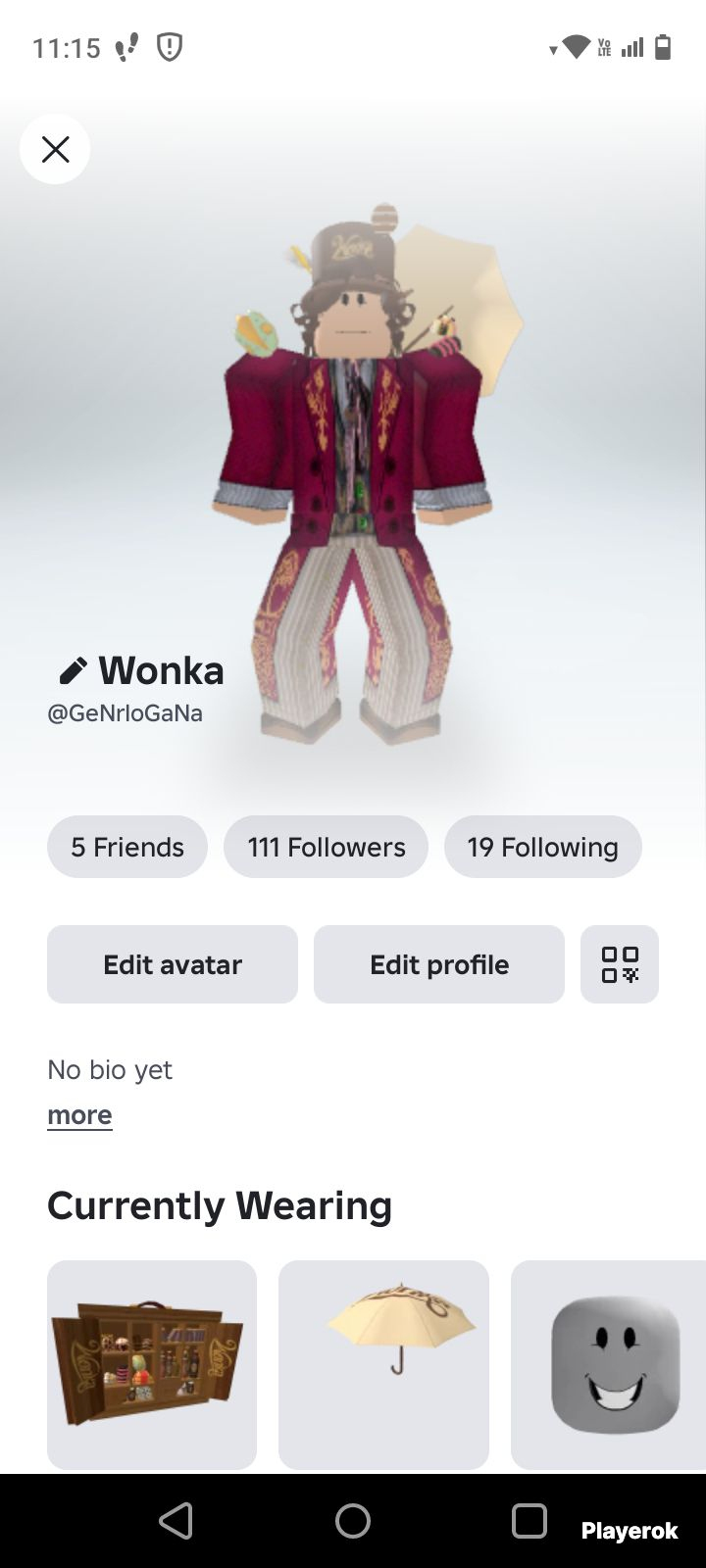Open the cream umbrella item
Image resolution: width=706 pixels, height=1568 pixels.
click(383, 1365)
